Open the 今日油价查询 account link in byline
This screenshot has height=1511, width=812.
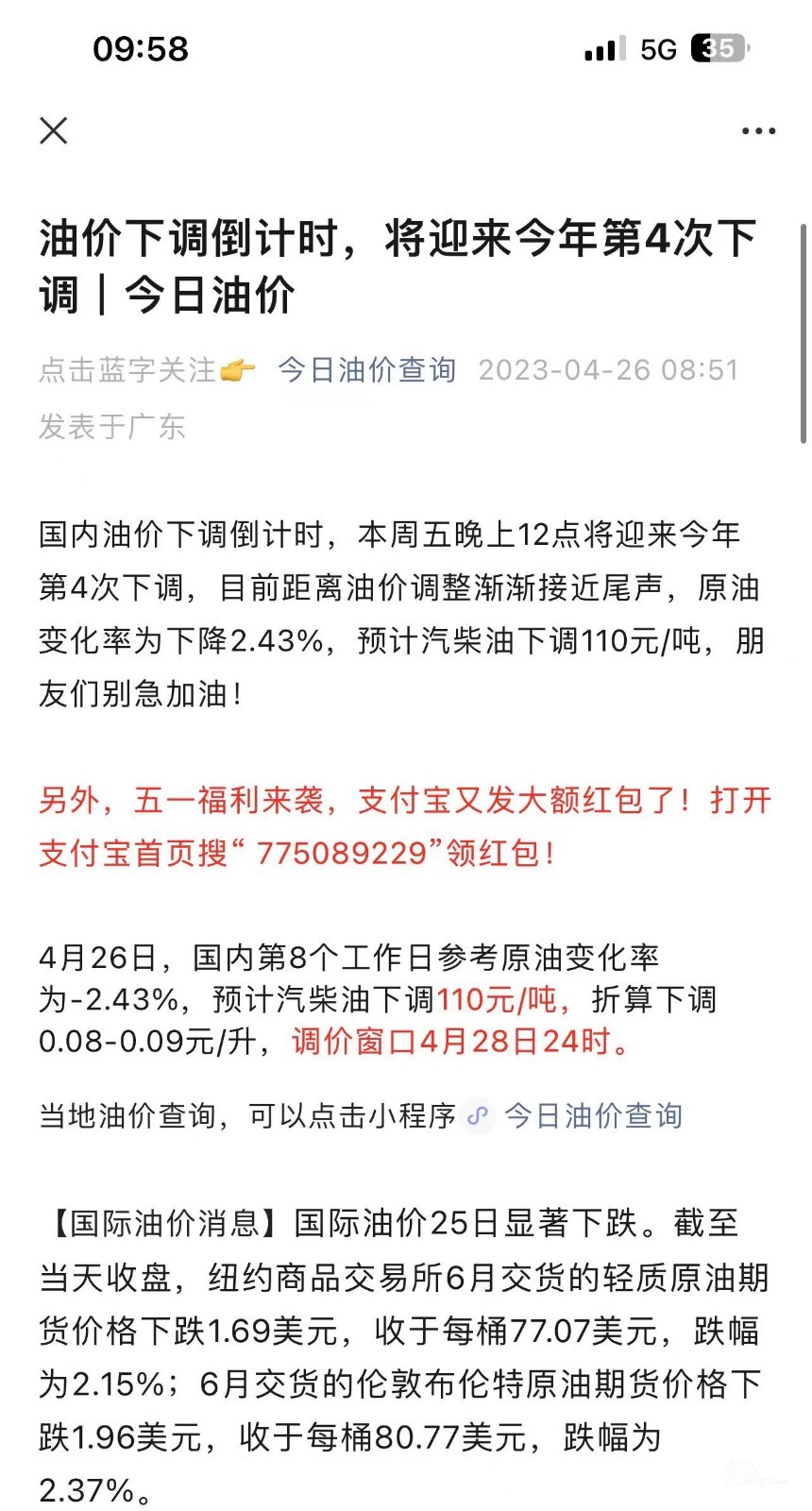coord(366,369)
